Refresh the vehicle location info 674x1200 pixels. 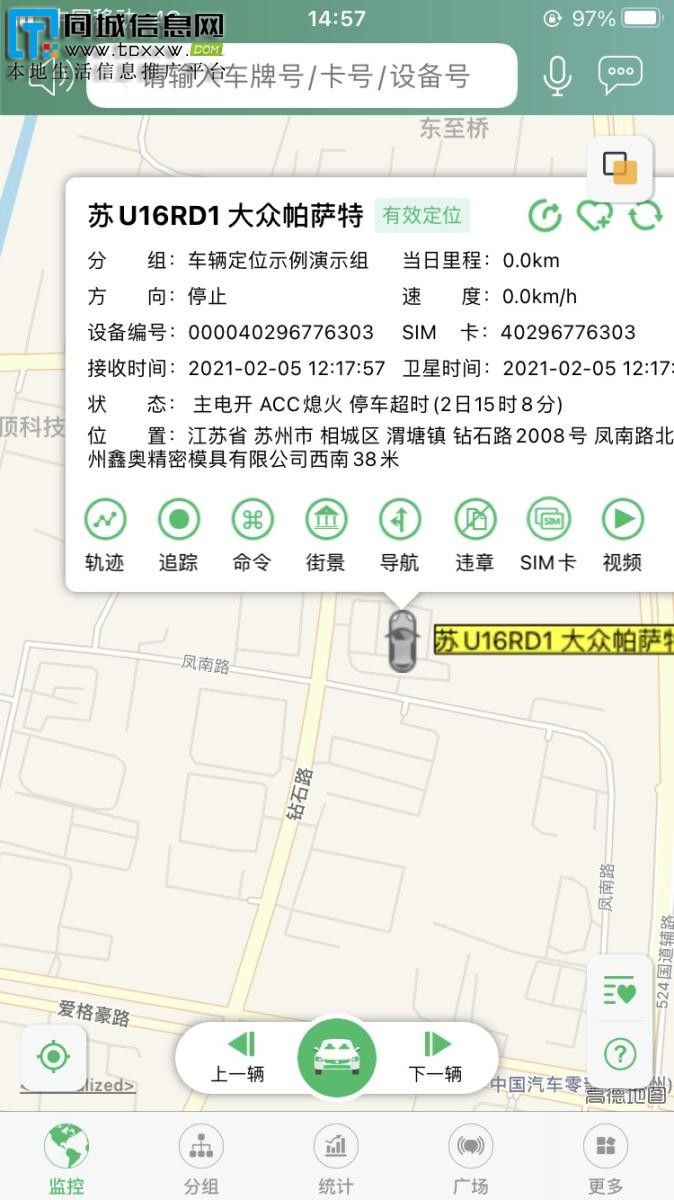[x=544, y=215]
